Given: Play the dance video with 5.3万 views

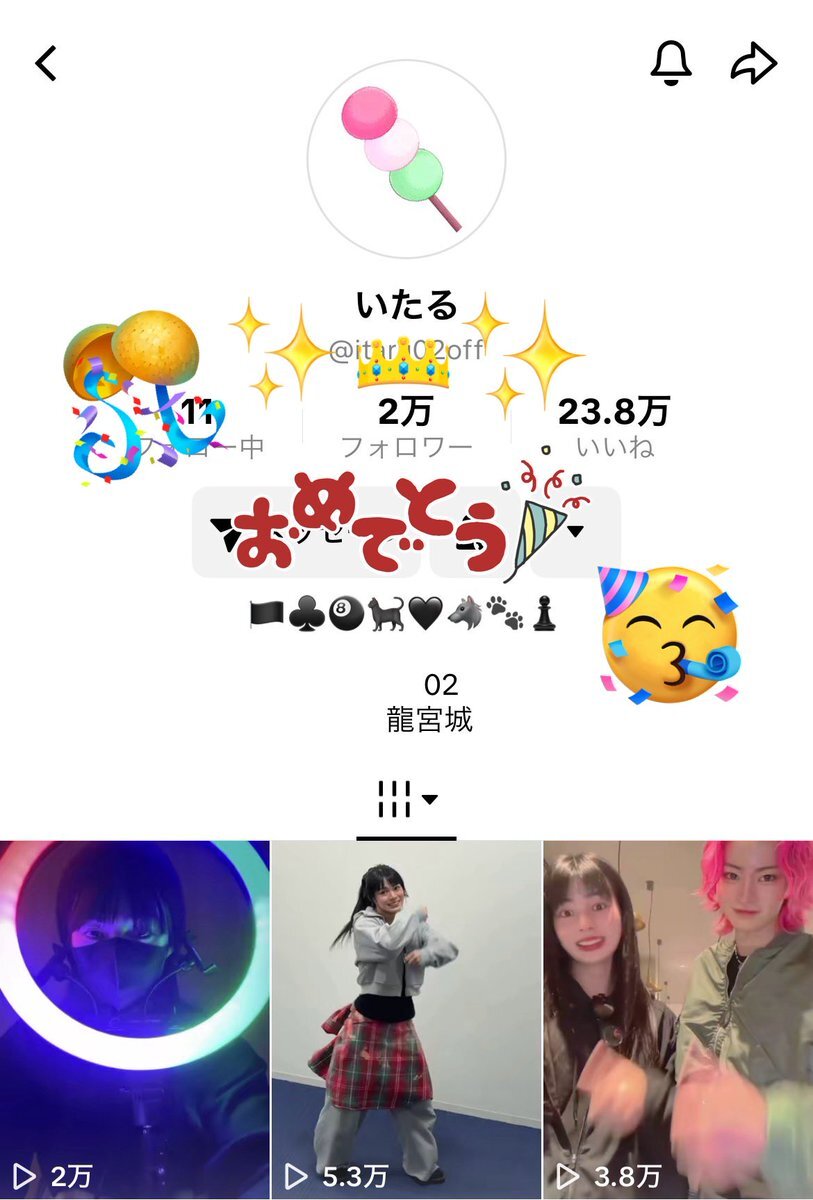Looking at the screenshot, I should pyautogui.click(x=406, y=1015).
